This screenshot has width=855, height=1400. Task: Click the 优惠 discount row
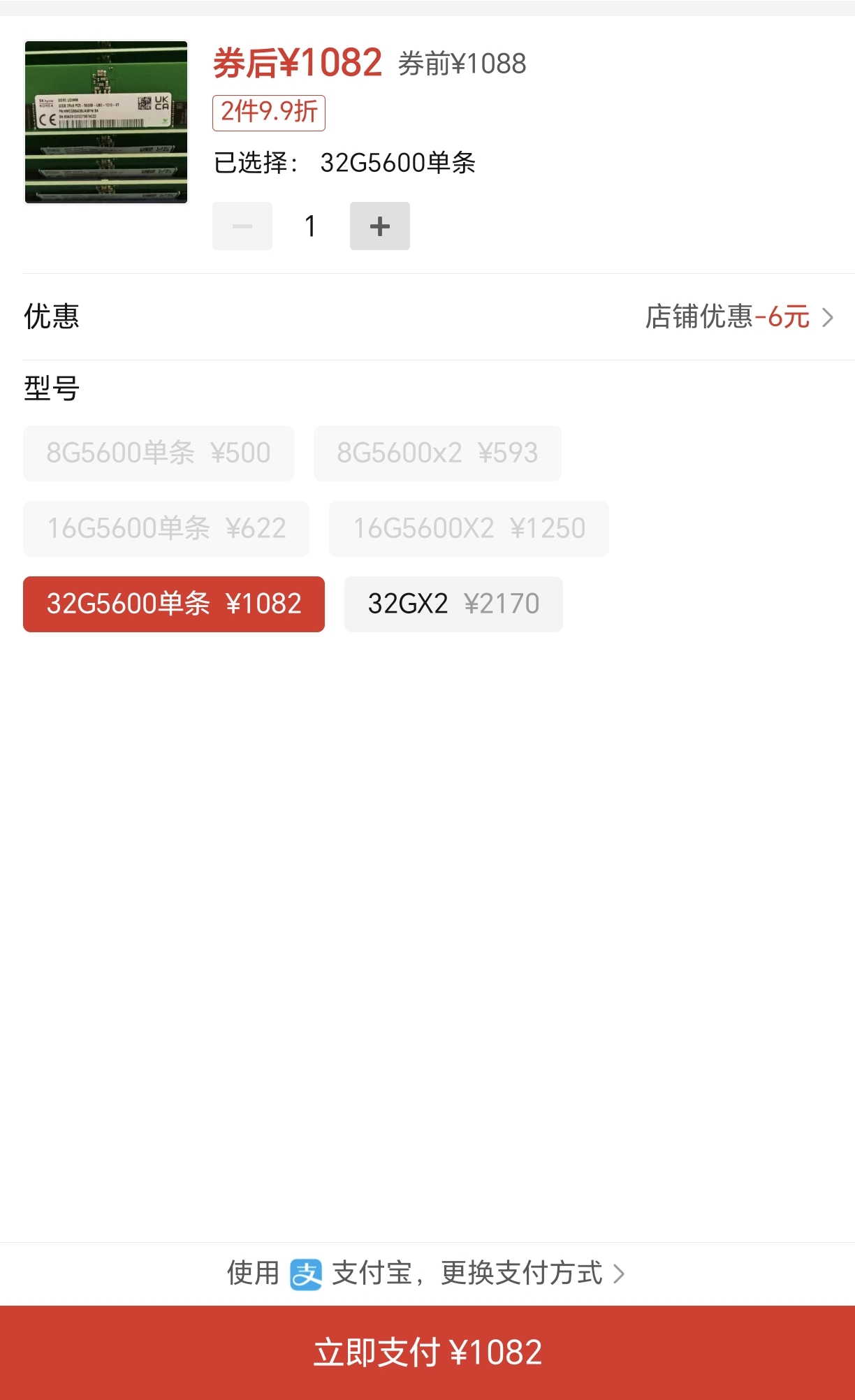(x=50, y=316)
